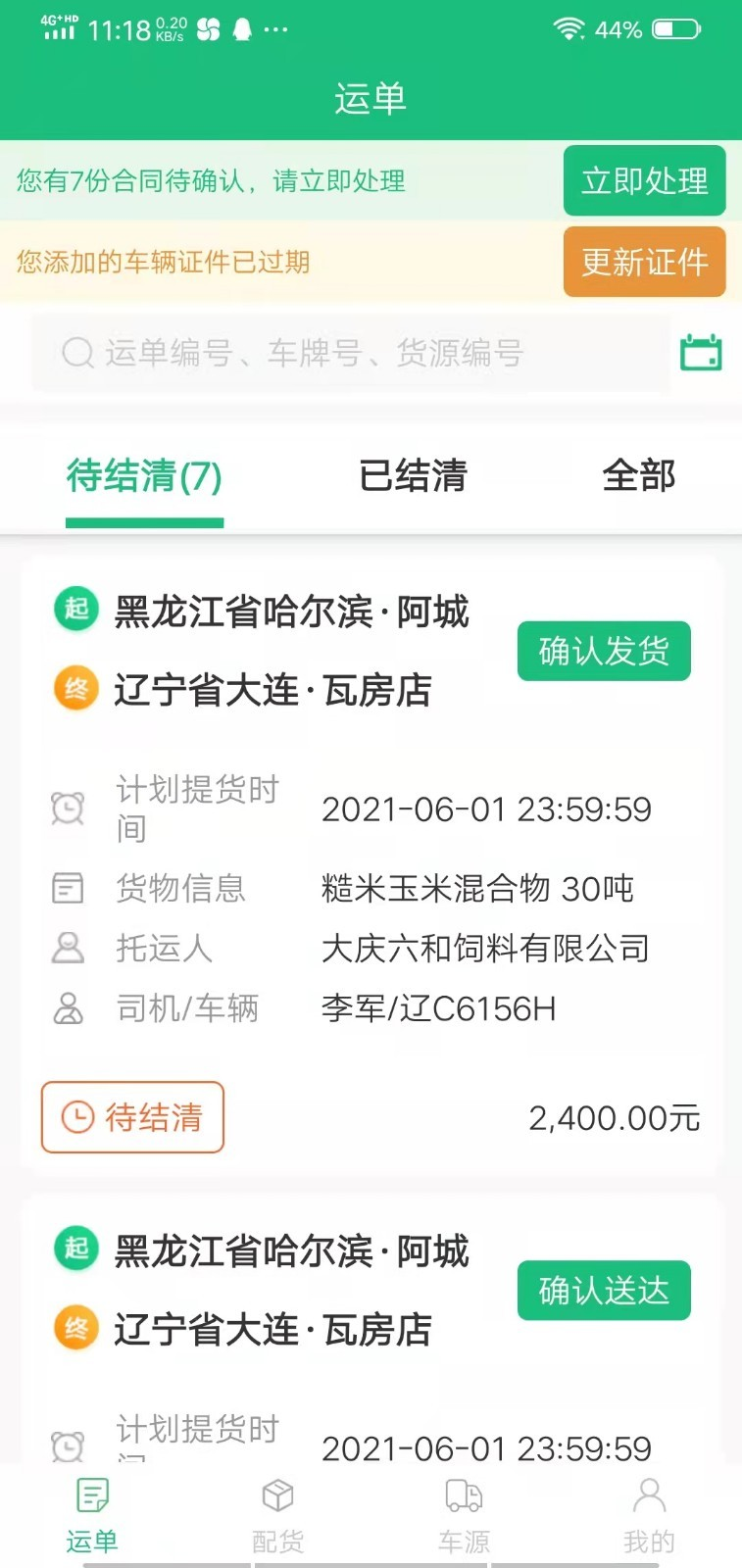Screen dimensions: 742x1568
Task: Select the 运单 waybill icon in bottom navigation
Action: coord(92,1496)
